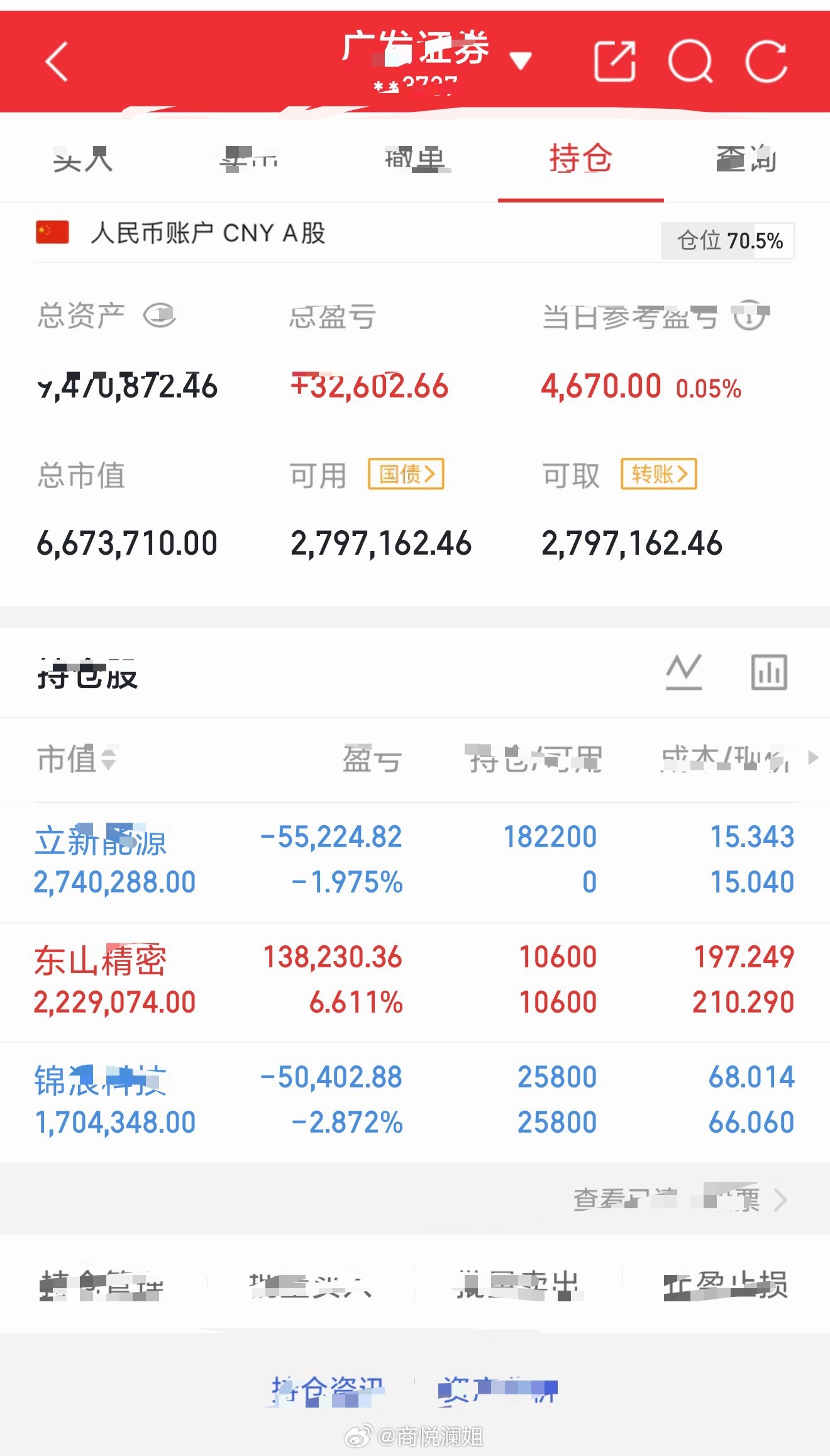Open the line chart view icon

(x=683, y=671)
